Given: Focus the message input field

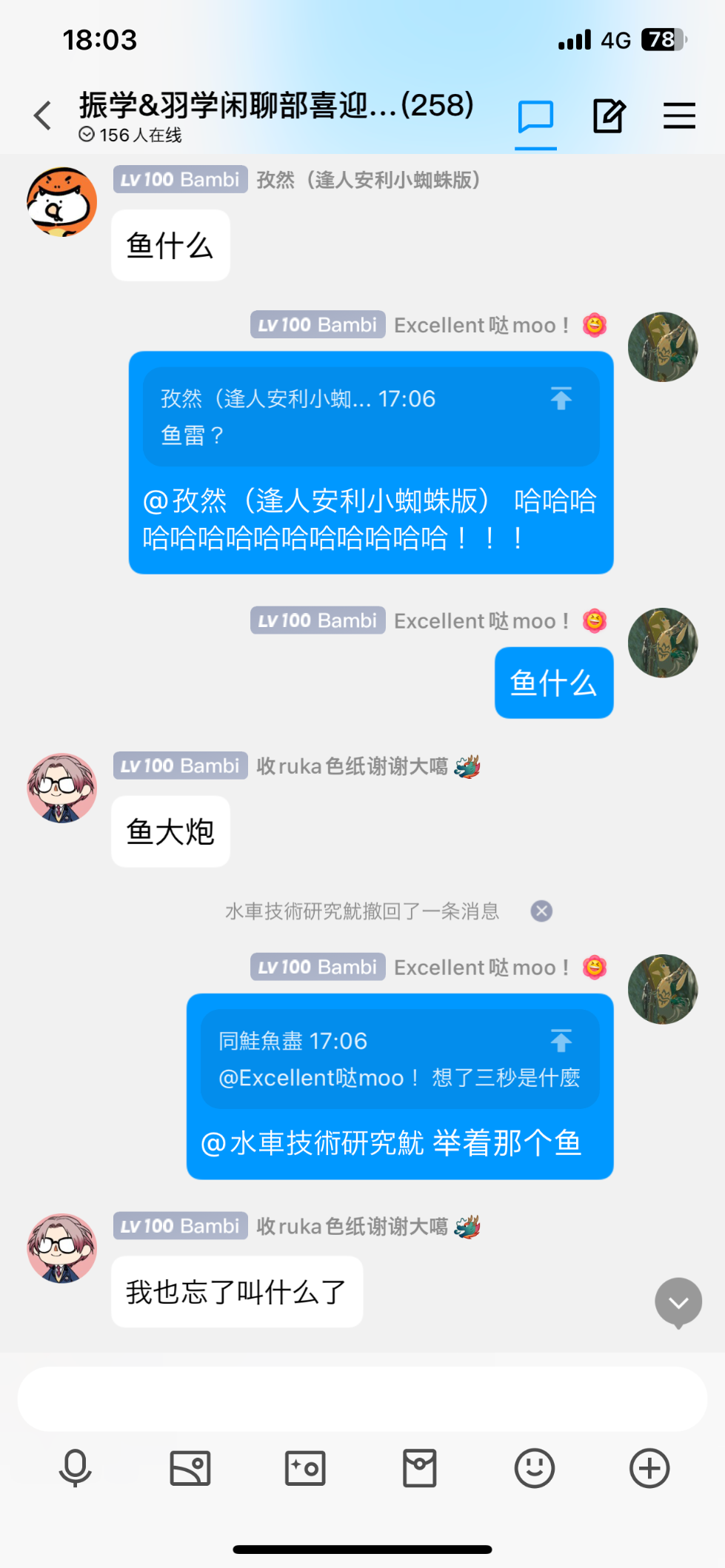Looking at the screenshot, I should coord(362,1398).
